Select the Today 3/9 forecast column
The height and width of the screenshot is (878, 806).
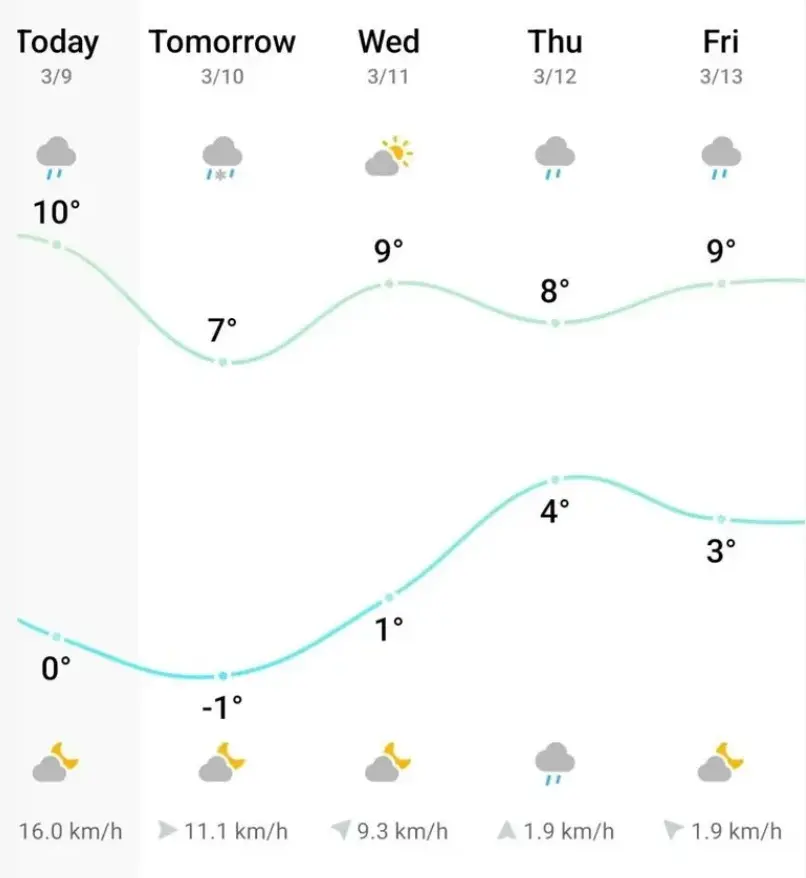tap(58, 55)
